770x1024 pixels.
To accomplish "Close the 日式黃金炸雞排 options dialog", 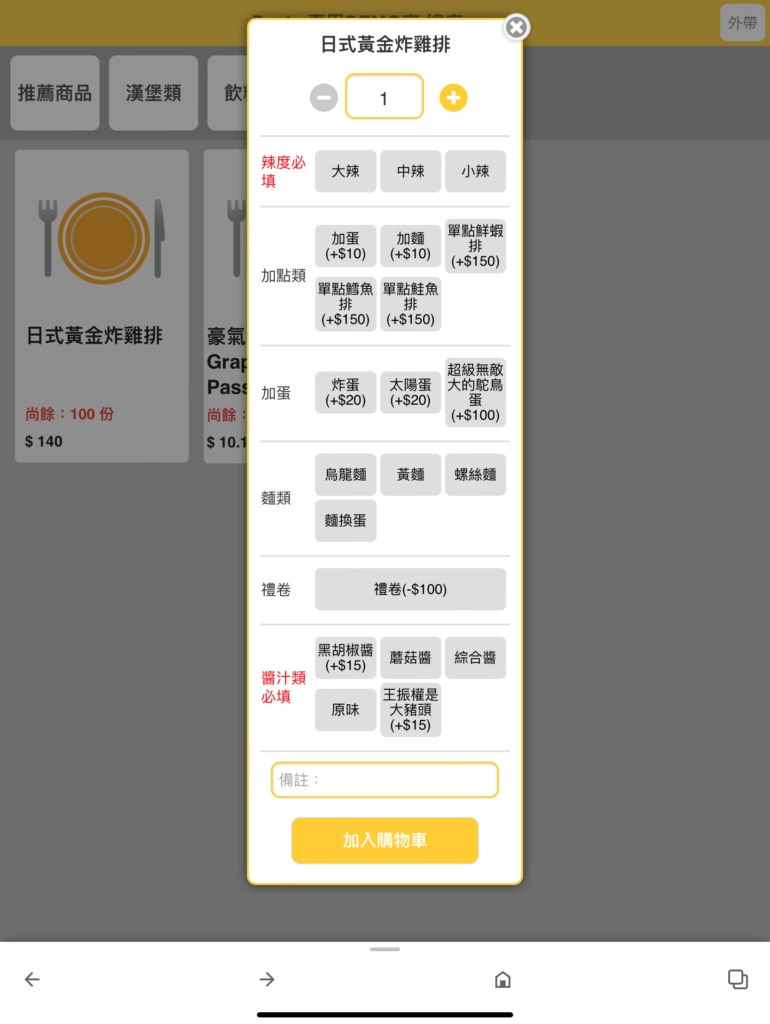I will pyautogui.click(x=516, y=27).
